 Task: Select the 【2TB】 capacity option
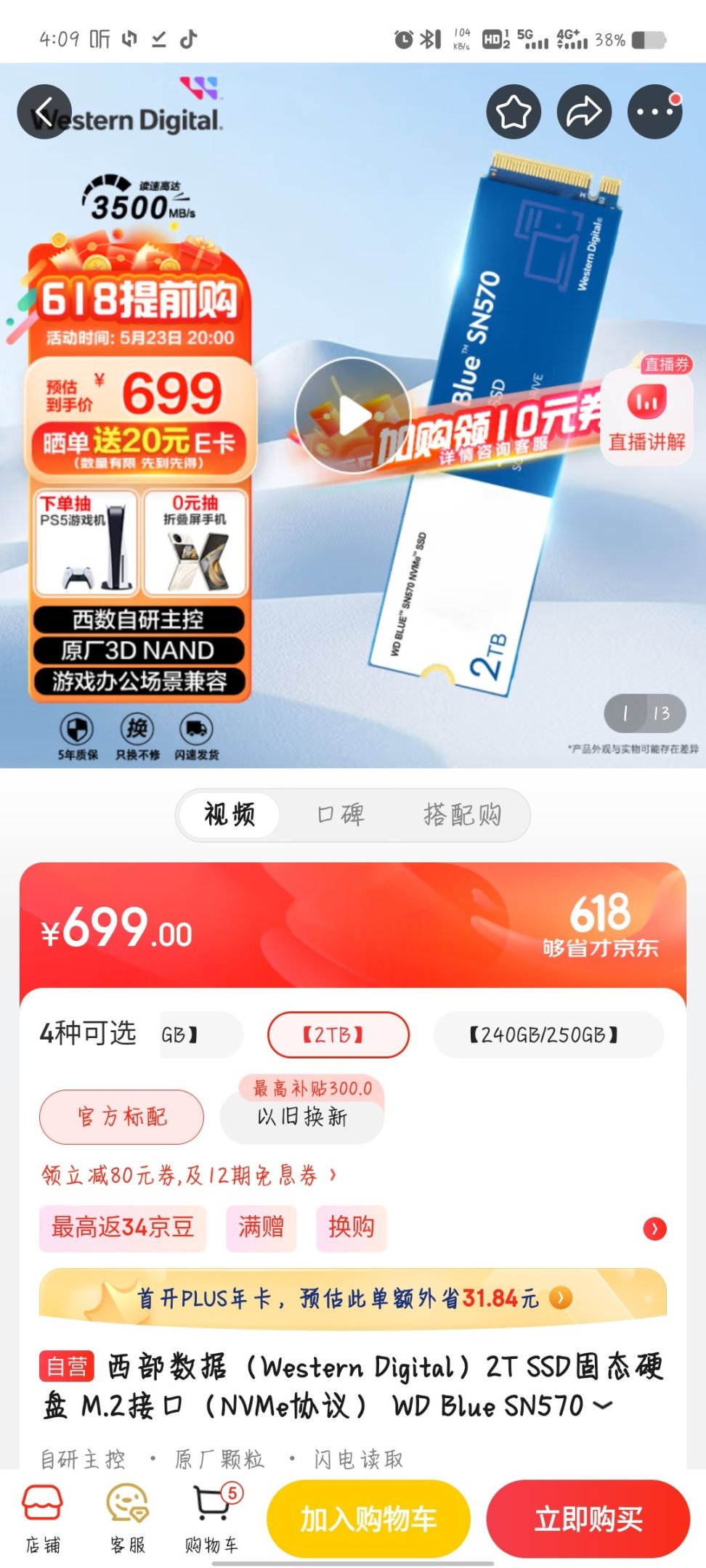coord(338,1034)
